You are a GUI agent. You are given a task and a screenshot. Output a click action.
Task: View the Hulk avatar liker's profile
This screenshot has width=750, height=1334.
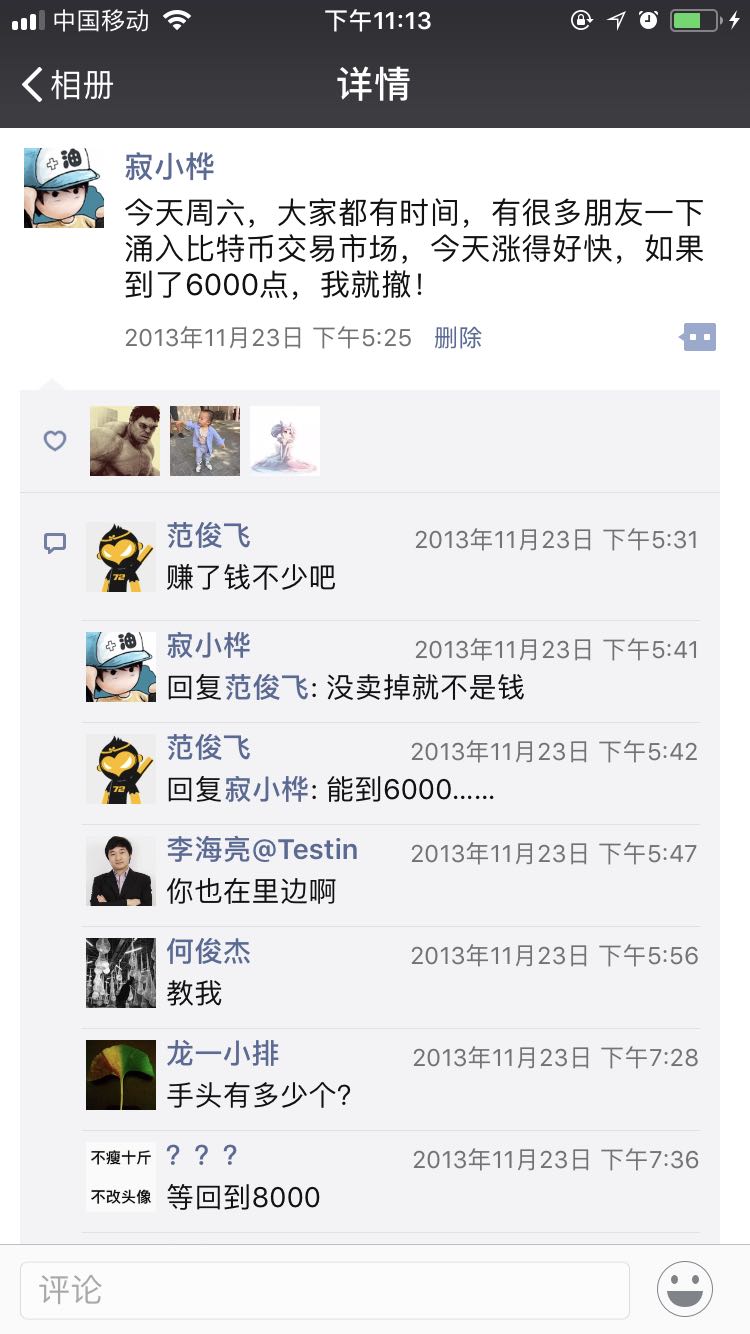point(125,441)
